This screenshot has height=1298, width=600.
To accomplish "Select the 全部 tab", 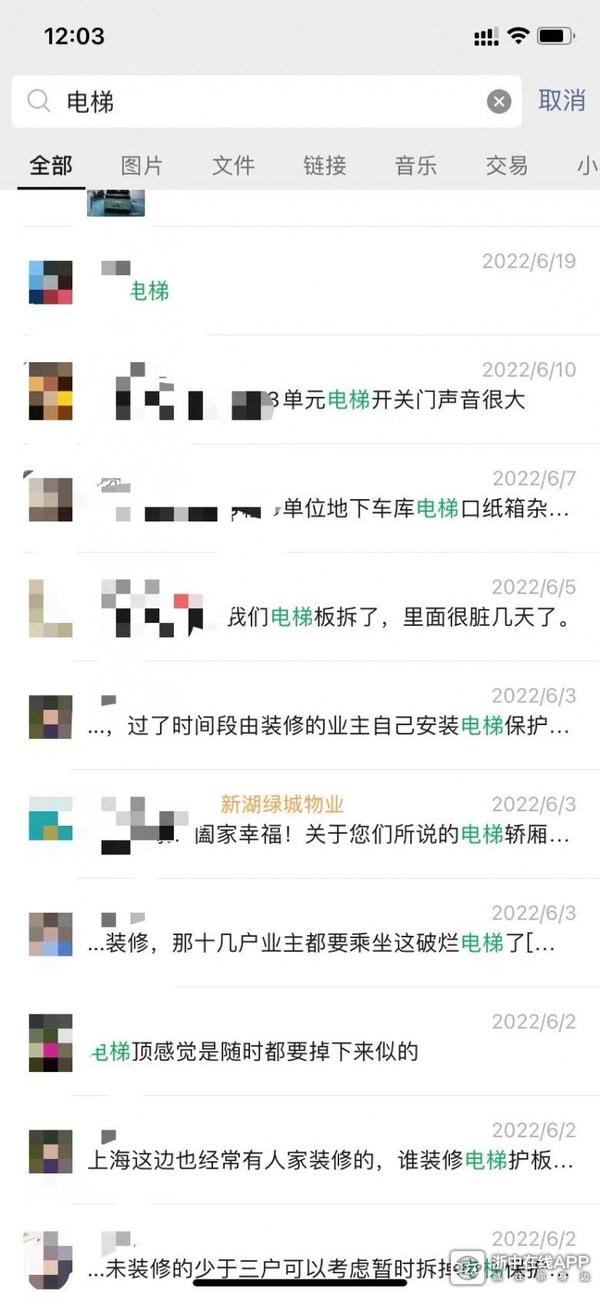I will 51,165.
